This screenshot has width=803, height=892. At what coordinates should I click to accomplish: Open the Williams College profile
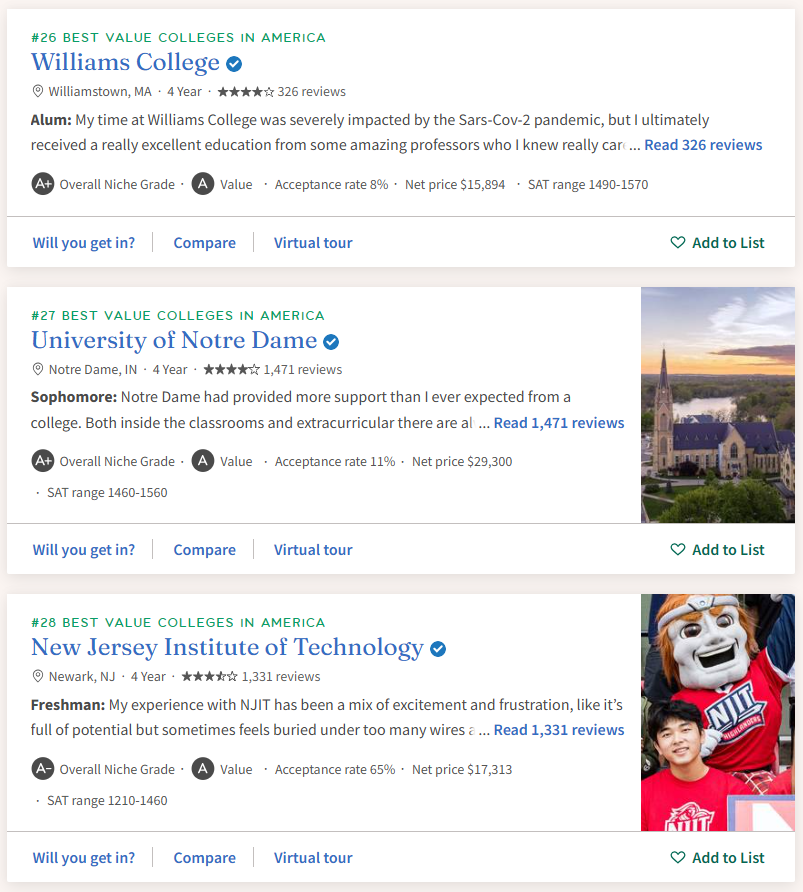click(125, 62)
